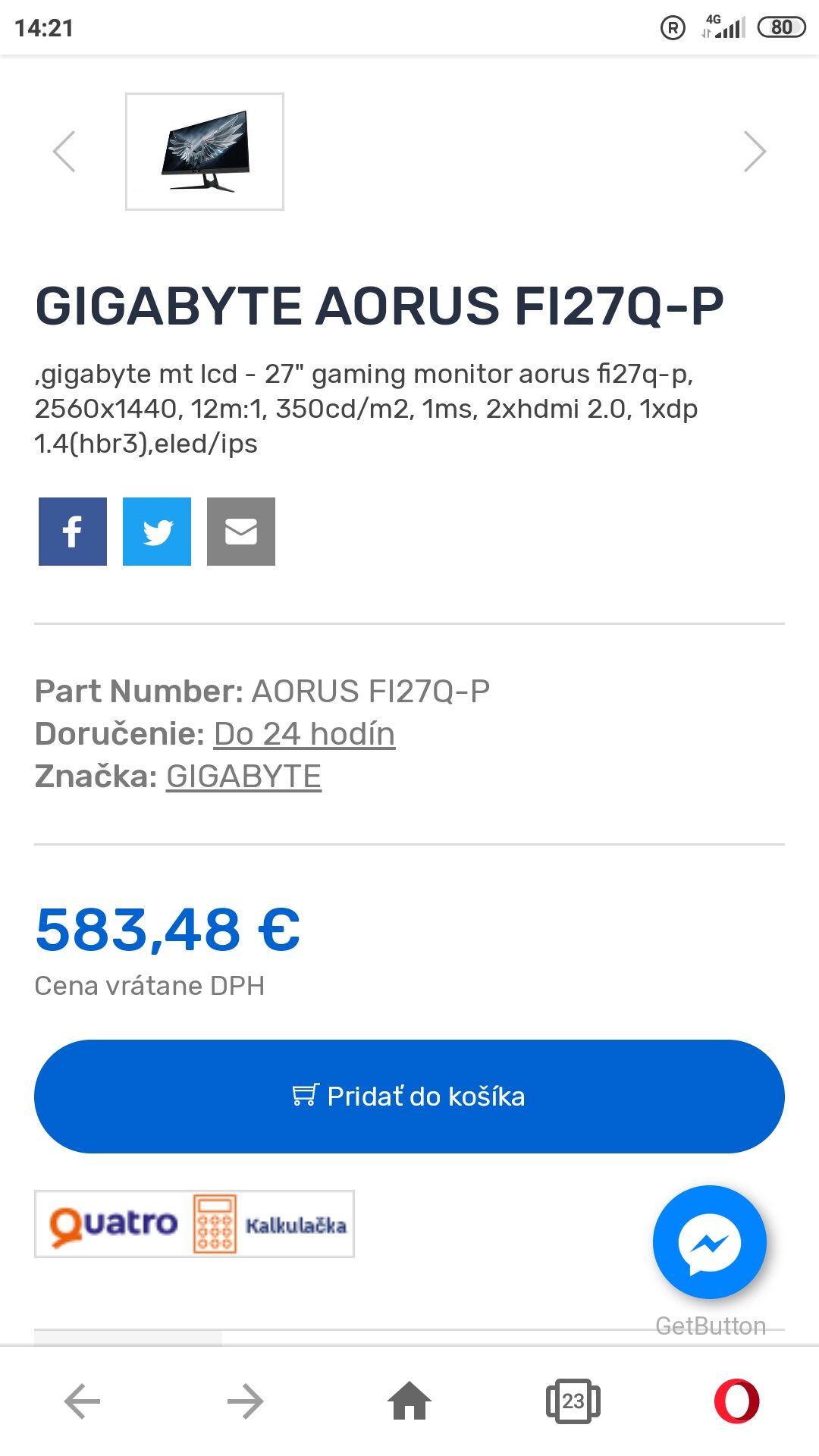The height and width of the screenshot is (1456, 819).
Task: Show the previous product image
Action: (64, 152)
